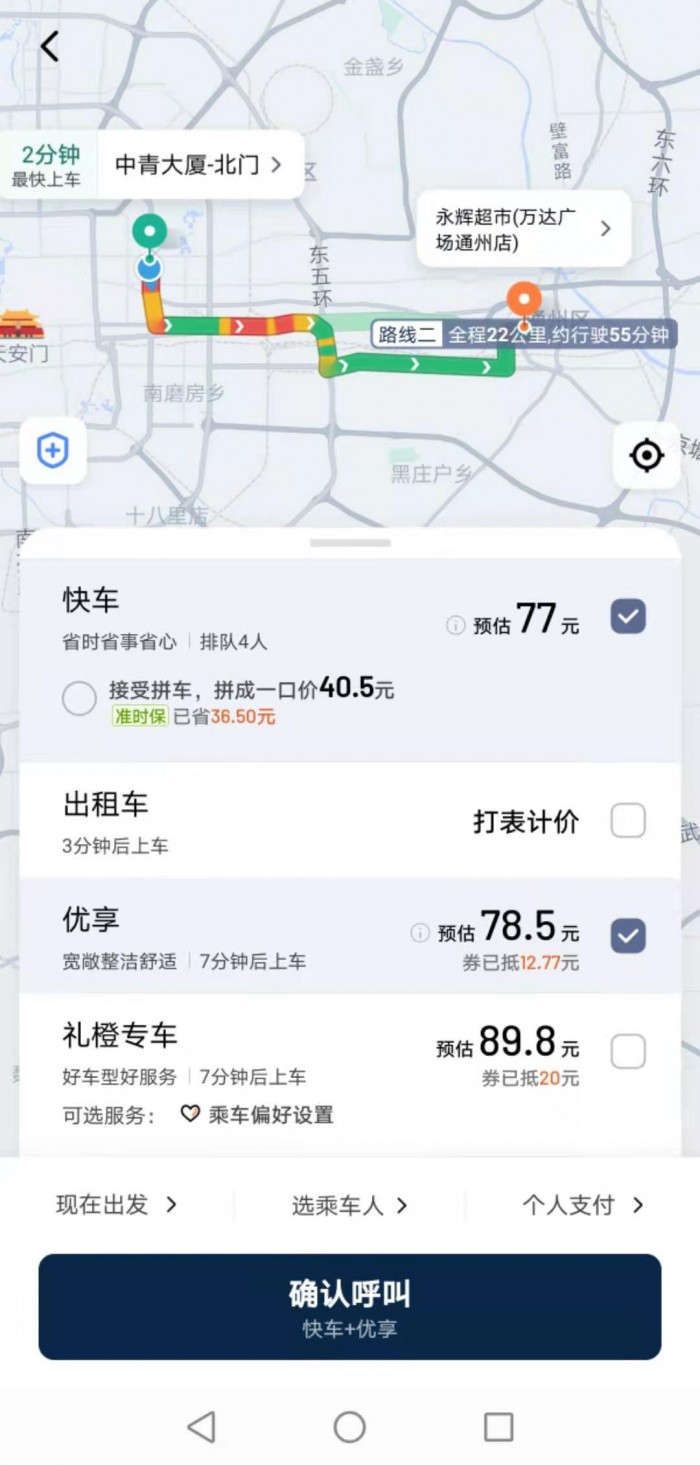Viewport: 700px width, 1465px height.
Task: Open recent apps from navigation bar
Action: pyautogui.click(x=498, y=1426)
